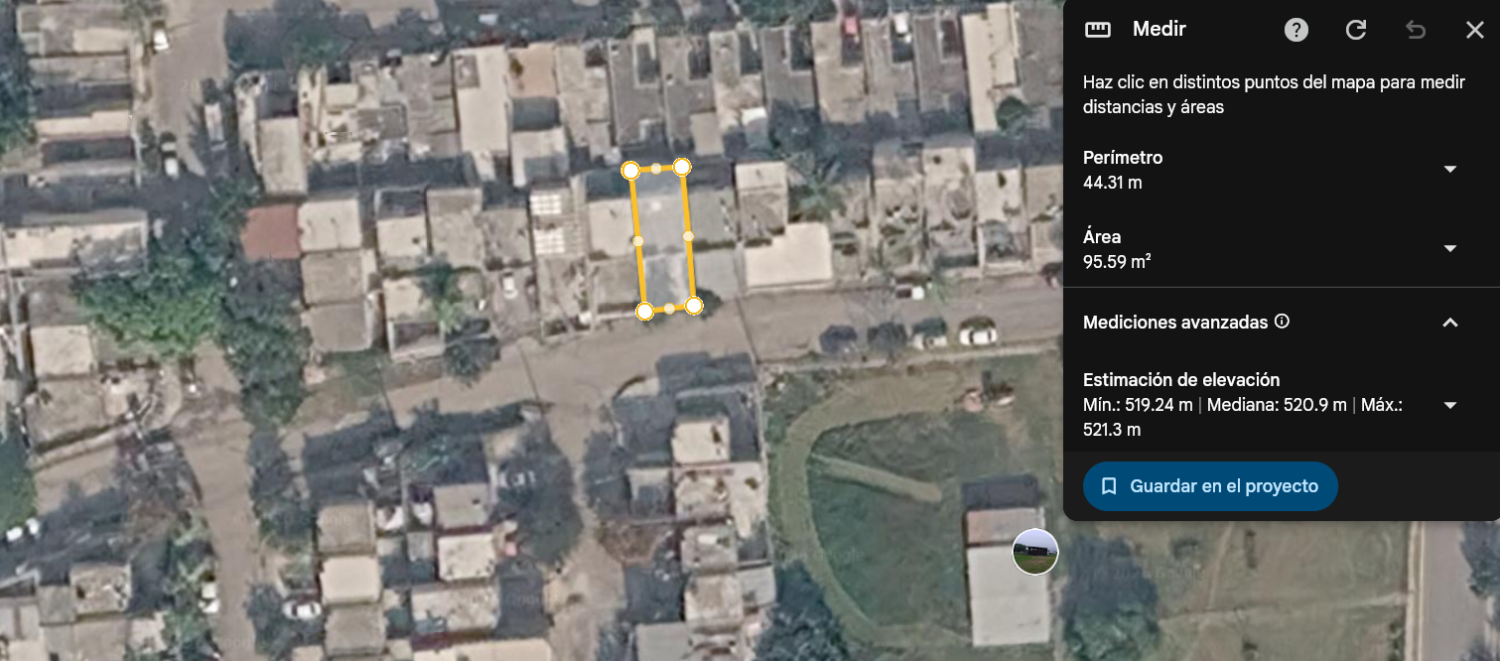Open the measurement help icon
Viewport: 1500px width, 661px height.
click(1296, 30)
